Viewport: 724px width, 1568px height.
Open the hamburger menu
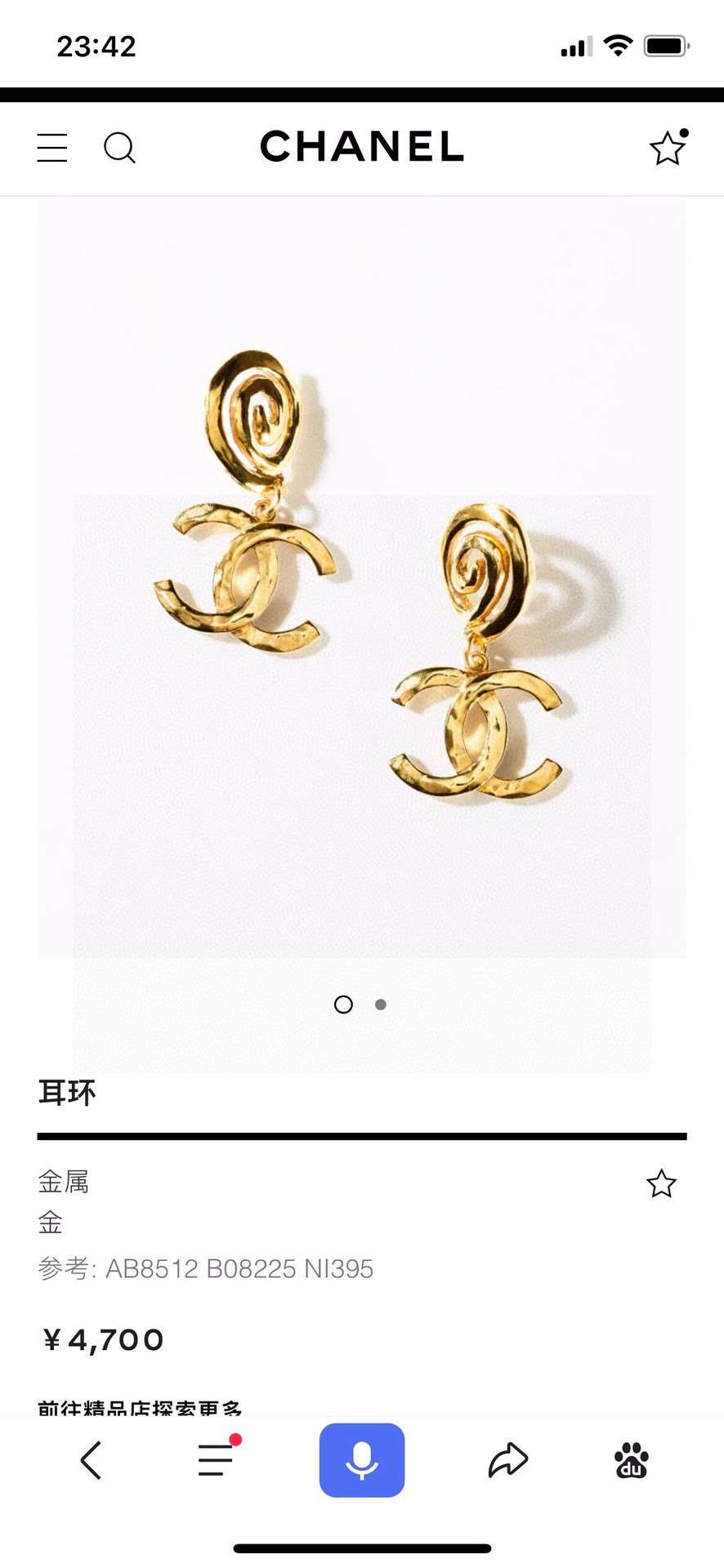pyautogui.click(x=52, y=149)
